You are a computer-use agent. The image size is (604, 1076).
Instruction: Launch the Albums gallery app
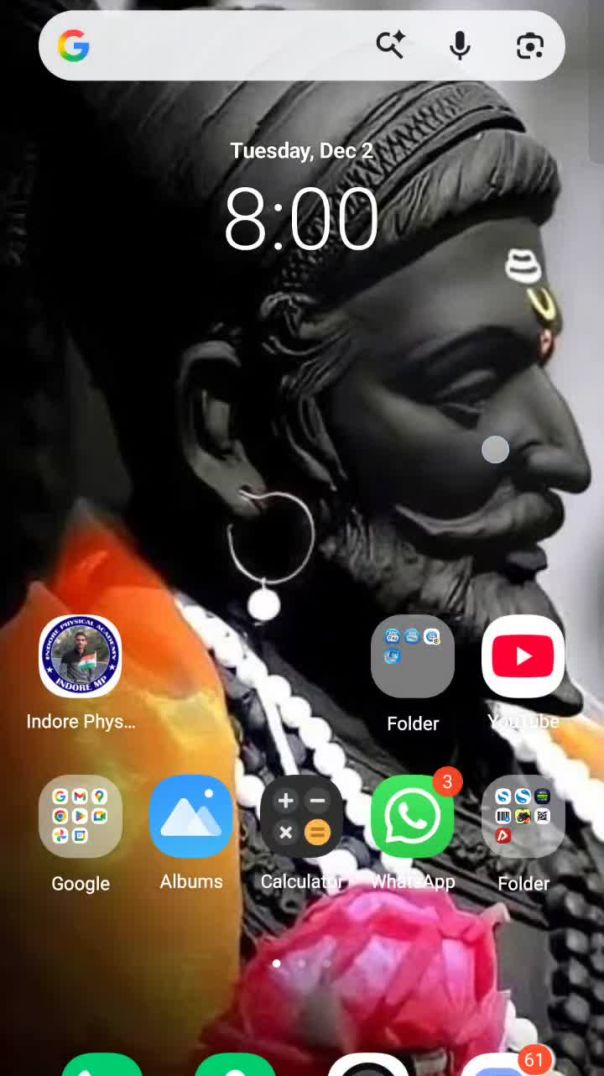191,816
